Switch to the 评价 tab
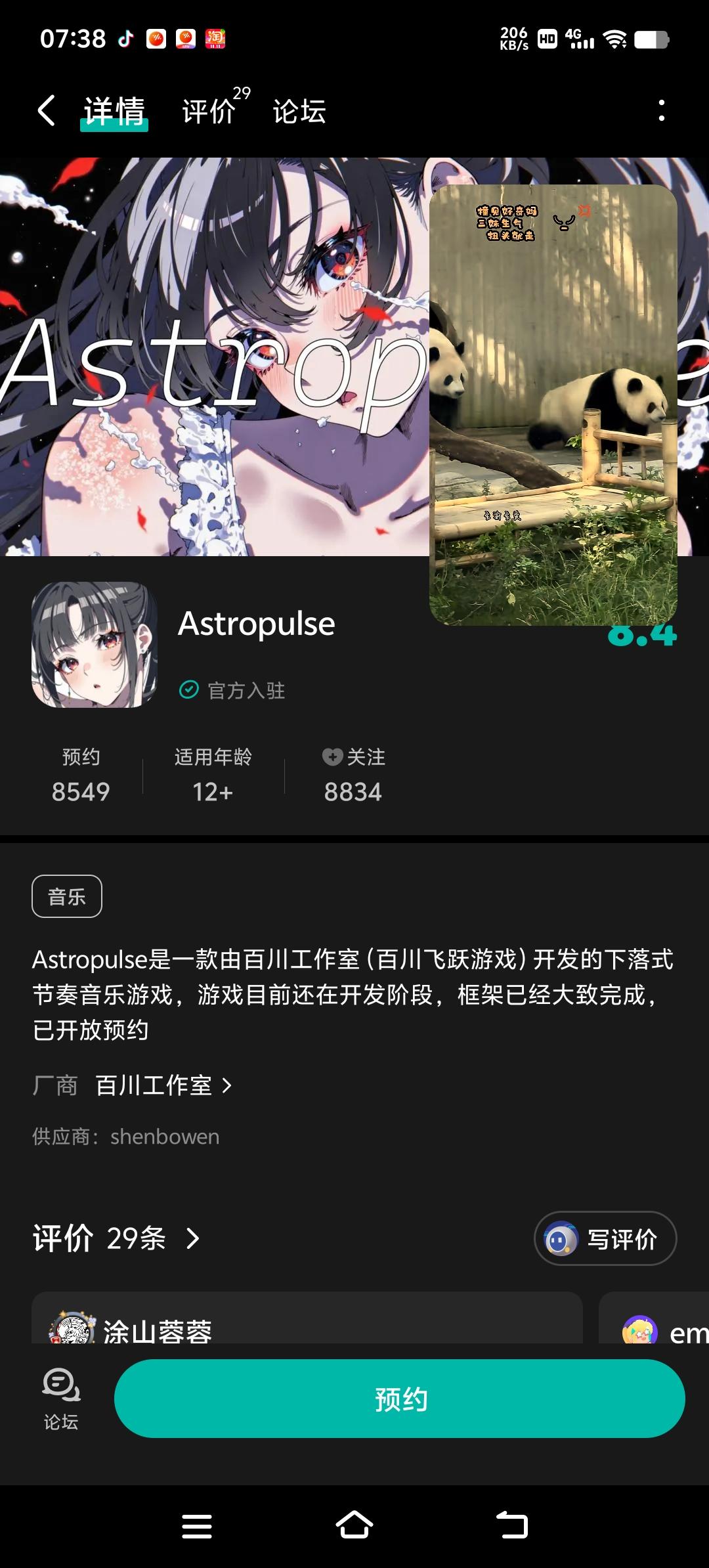 point(209,112)
